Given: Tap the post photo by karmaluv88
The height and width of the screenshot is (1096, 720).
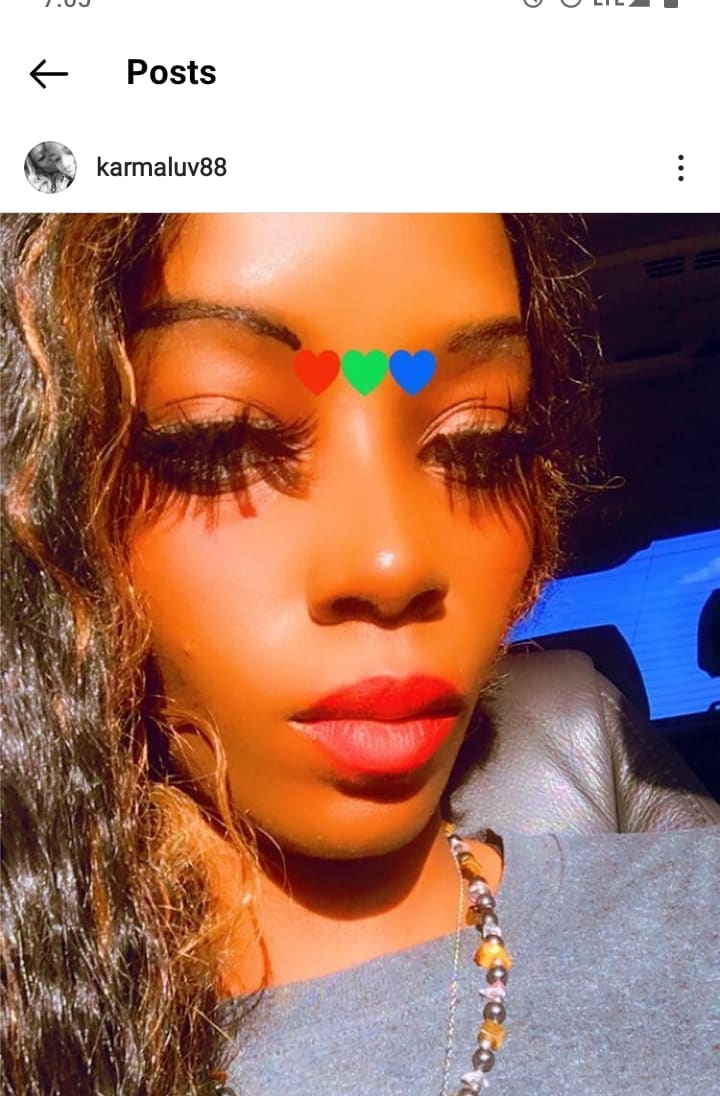Looking at the screenshot, I should pos(360,654).
